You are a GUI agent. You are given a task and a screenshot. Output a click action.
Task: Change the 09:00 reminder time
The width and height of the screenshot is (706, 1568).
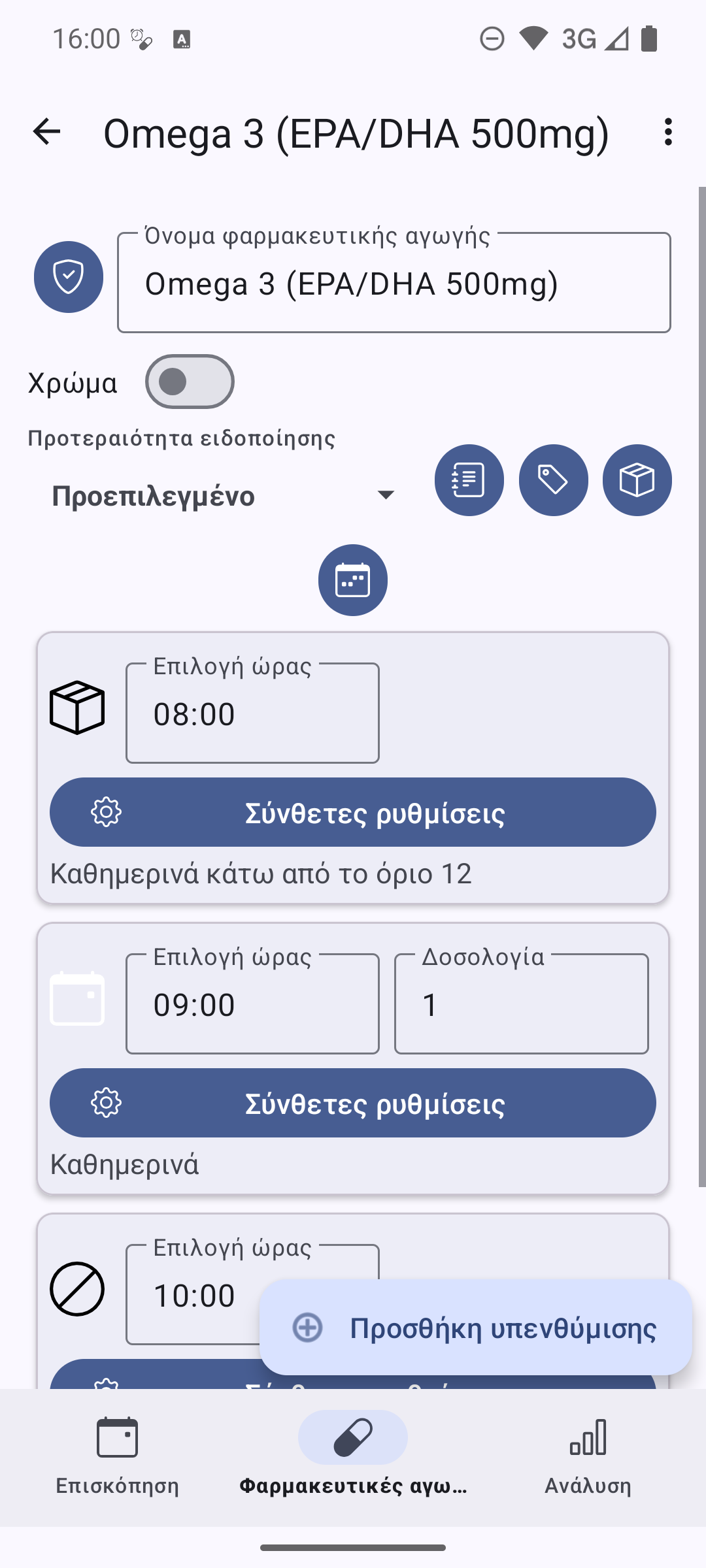pos(252,1004)
